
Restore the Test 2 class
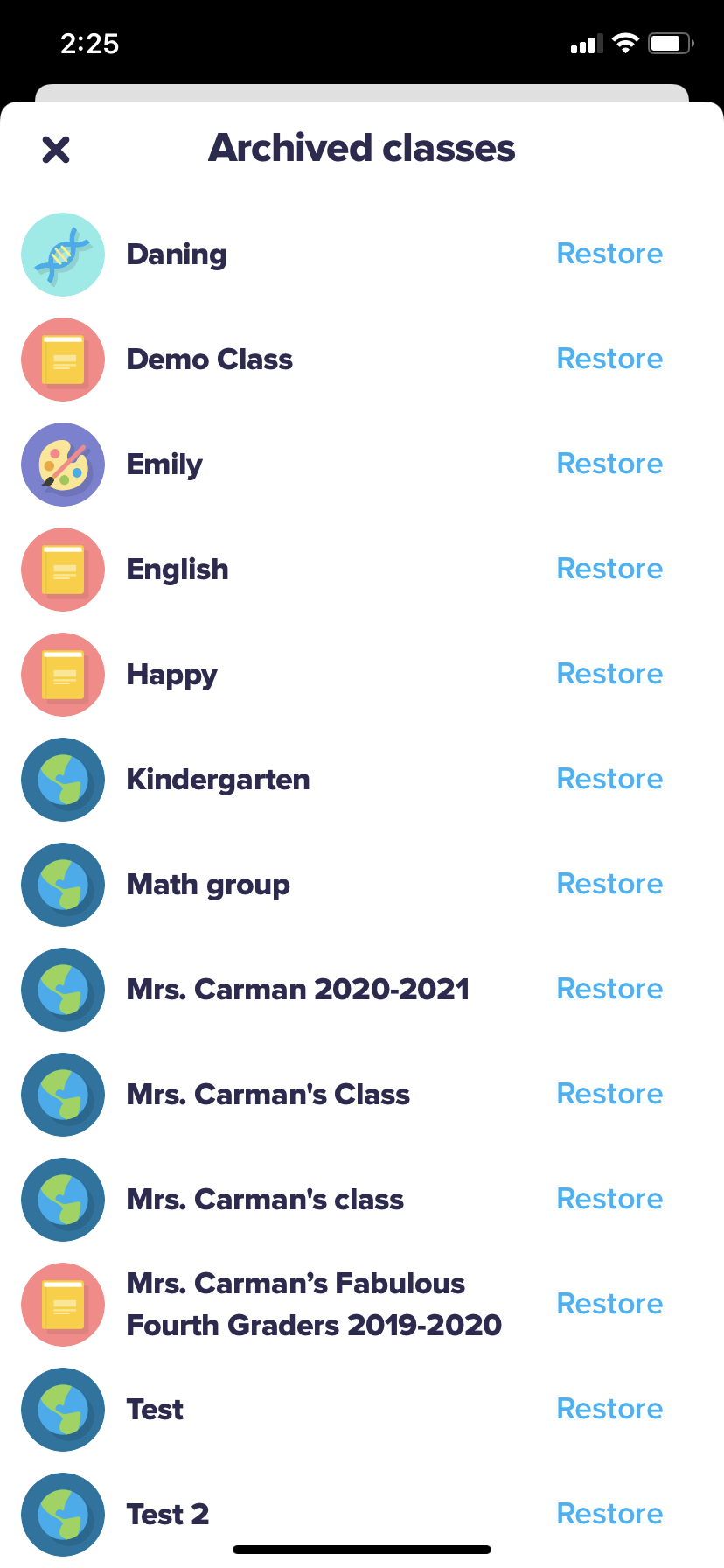(x=609, y=1514)
